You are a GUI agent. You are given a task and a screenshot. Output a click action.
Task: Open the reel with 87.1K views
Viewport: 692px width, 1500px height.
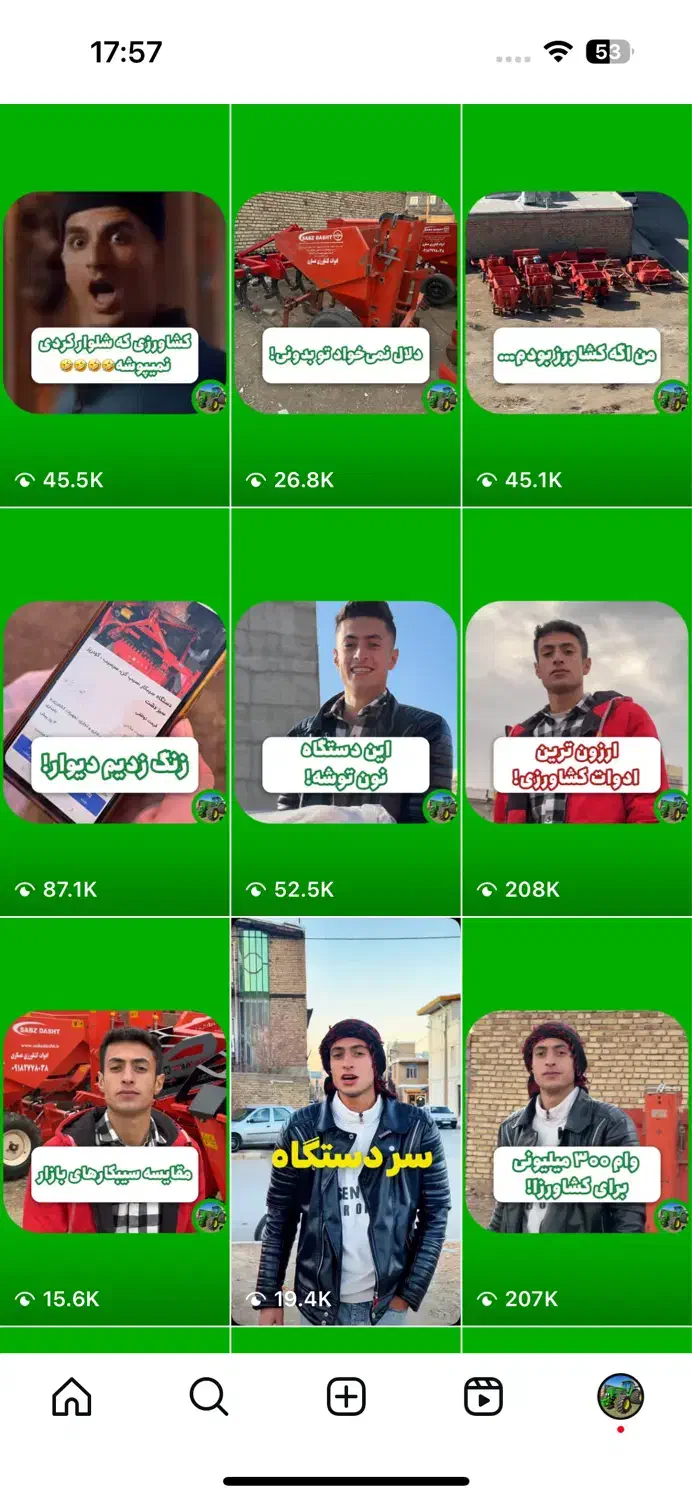[x=115, y=712]
